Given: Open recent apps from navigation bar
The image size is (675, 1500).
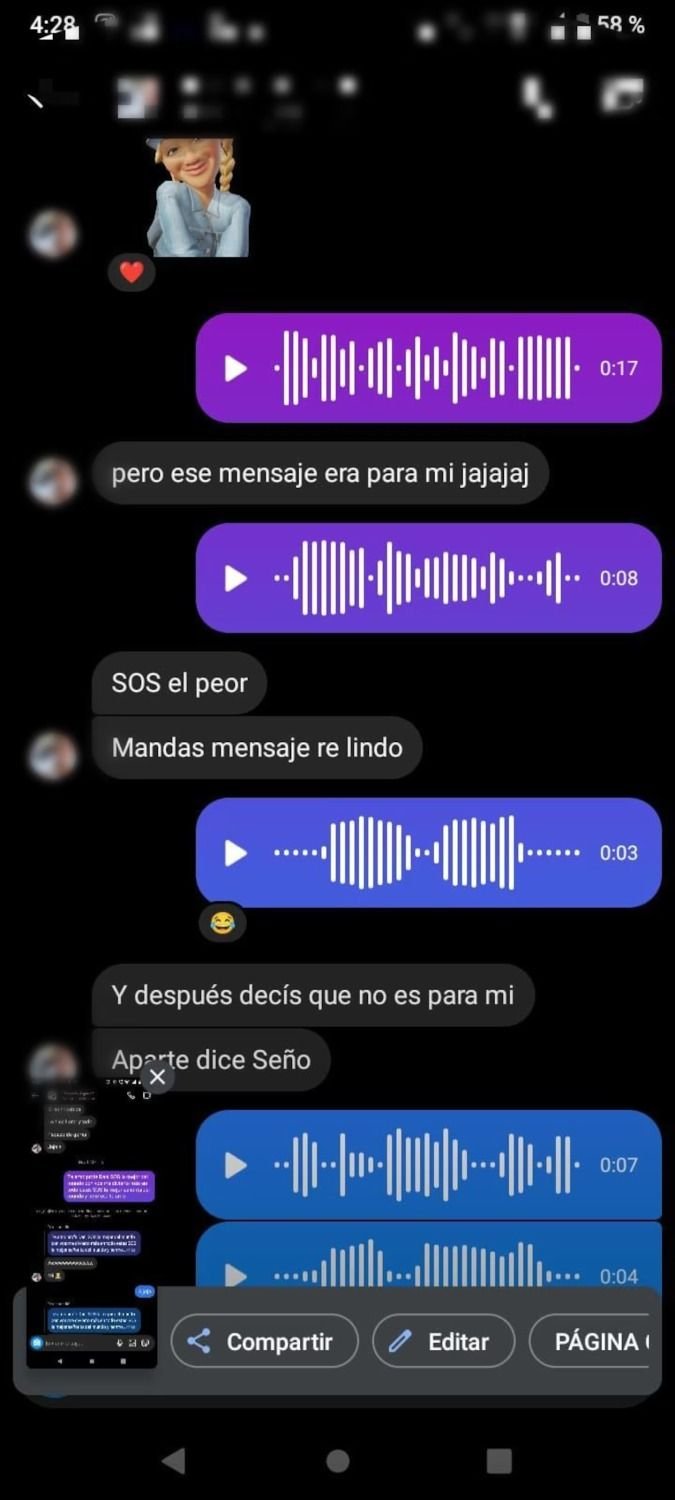Looking at the screenshot, I should [499, 1461].
